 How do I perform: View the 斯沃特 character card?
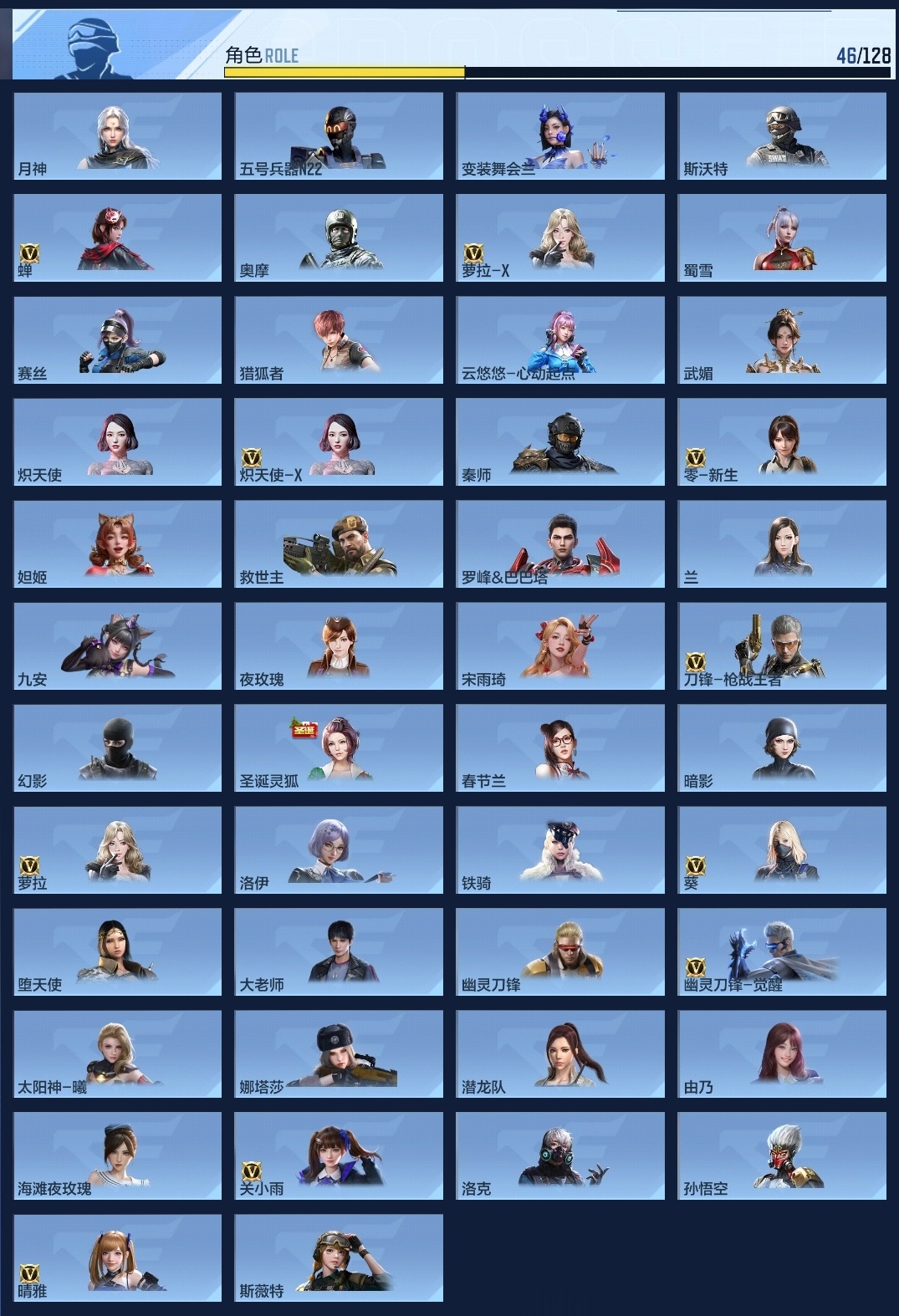(781, 135)
